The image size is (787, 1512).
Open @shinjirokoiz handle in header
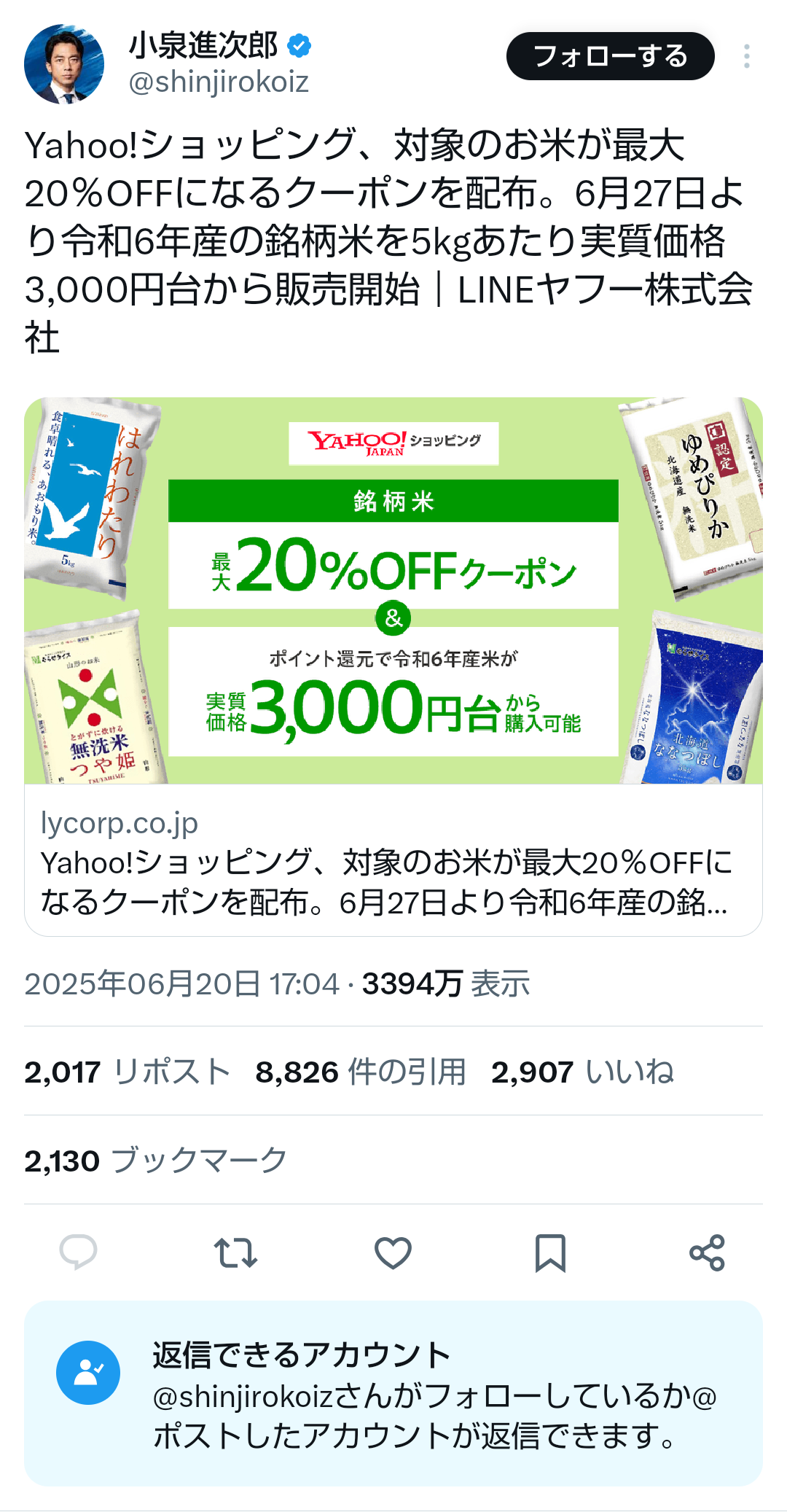pyautogui.click(x=219, y=82)
